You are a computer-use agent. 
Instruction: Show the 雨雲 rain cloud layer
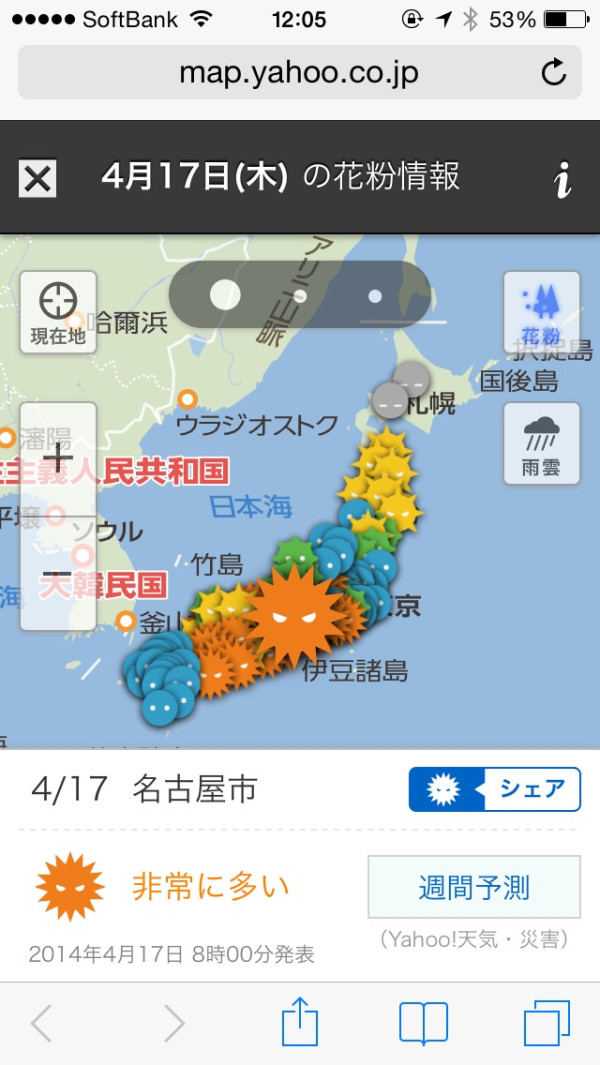542,444
